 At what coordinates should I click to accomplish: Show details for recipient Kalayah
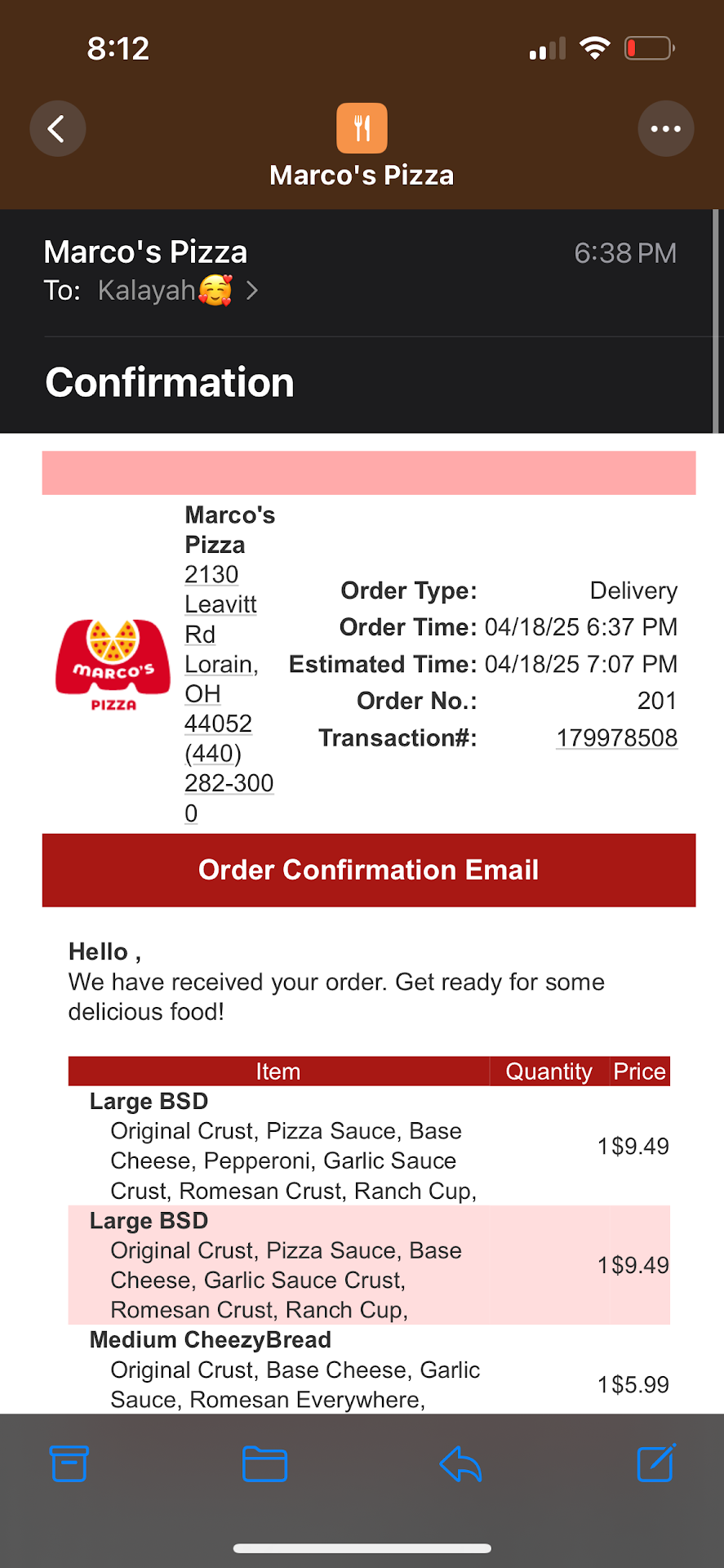pos(177,290)
